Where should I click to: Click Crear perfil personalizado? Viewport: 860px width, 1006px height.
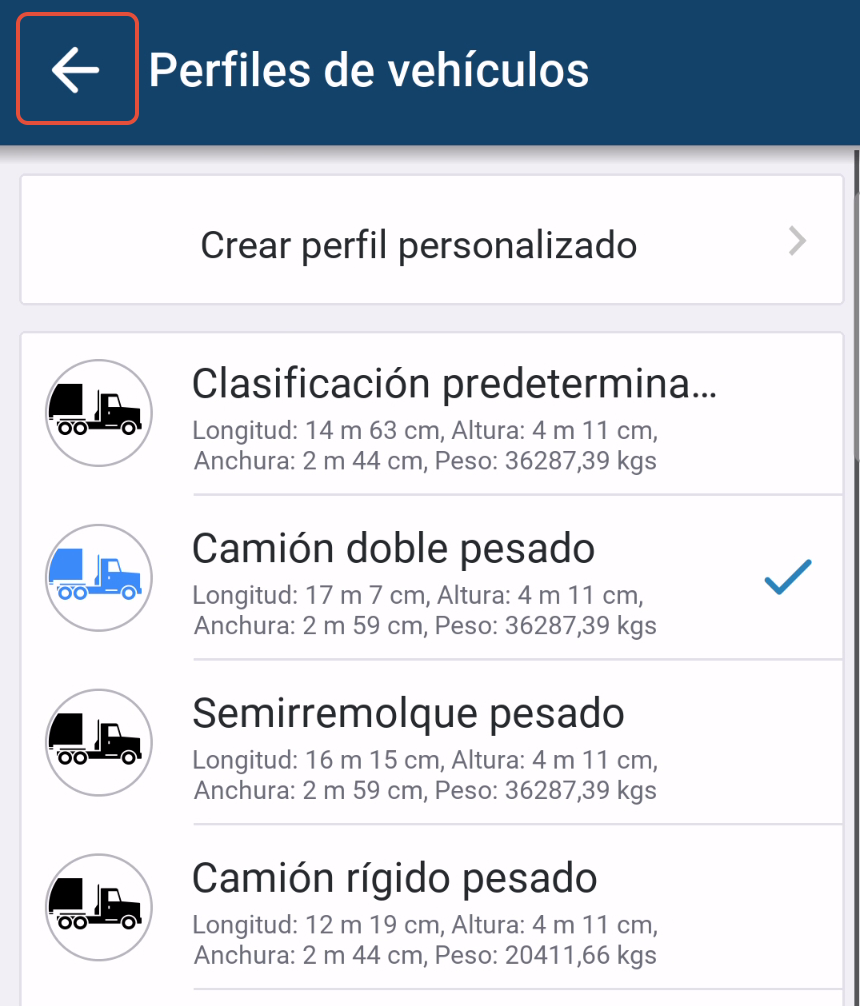coord(419,243)
